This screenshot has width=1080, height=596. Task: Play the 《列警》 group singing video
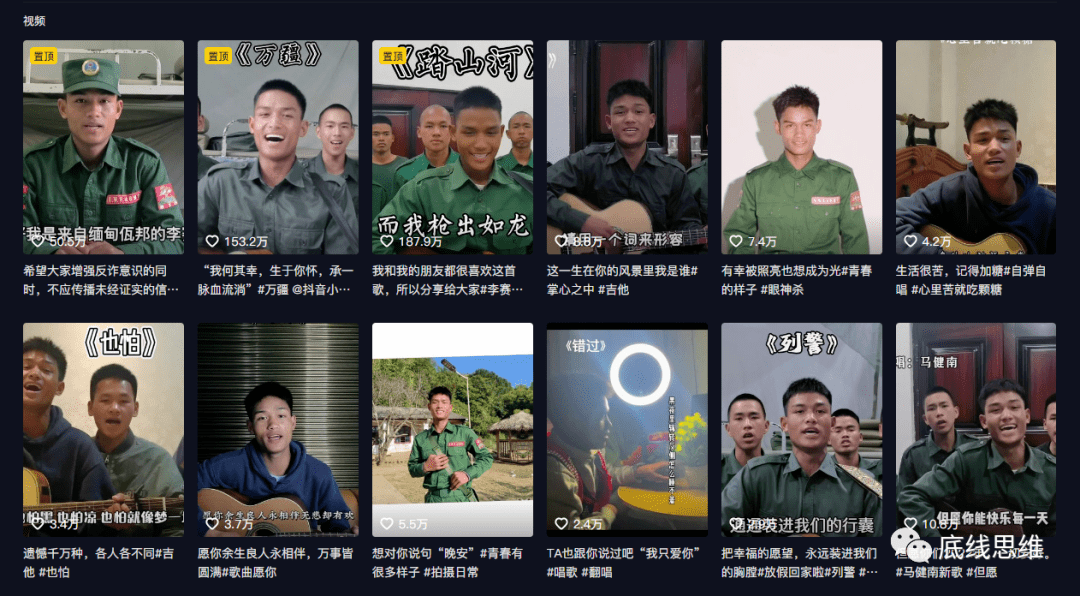801,429
